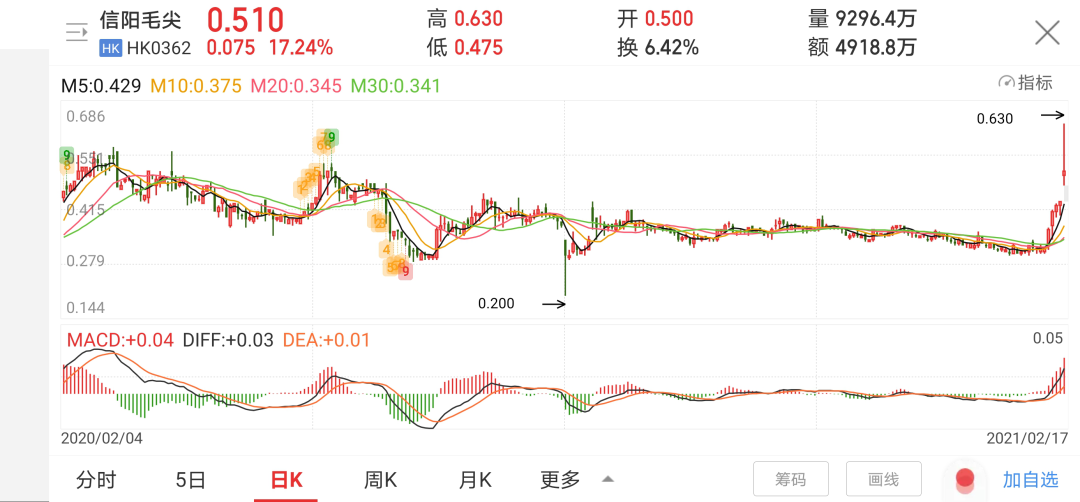Switch to the 5日 tab

point(190,479)
